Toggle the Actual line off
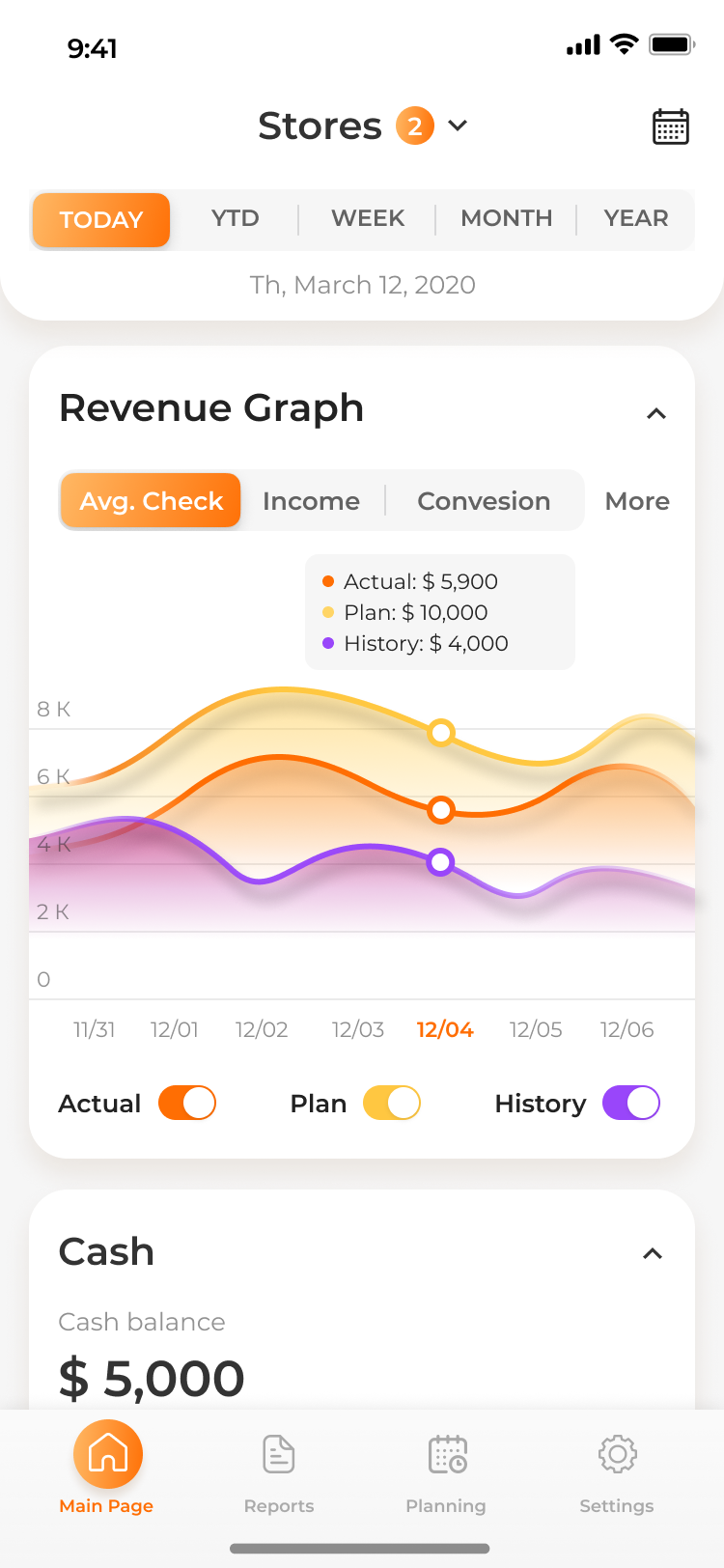Viewport: 724px width, 1568px height. coord(187,1103)
